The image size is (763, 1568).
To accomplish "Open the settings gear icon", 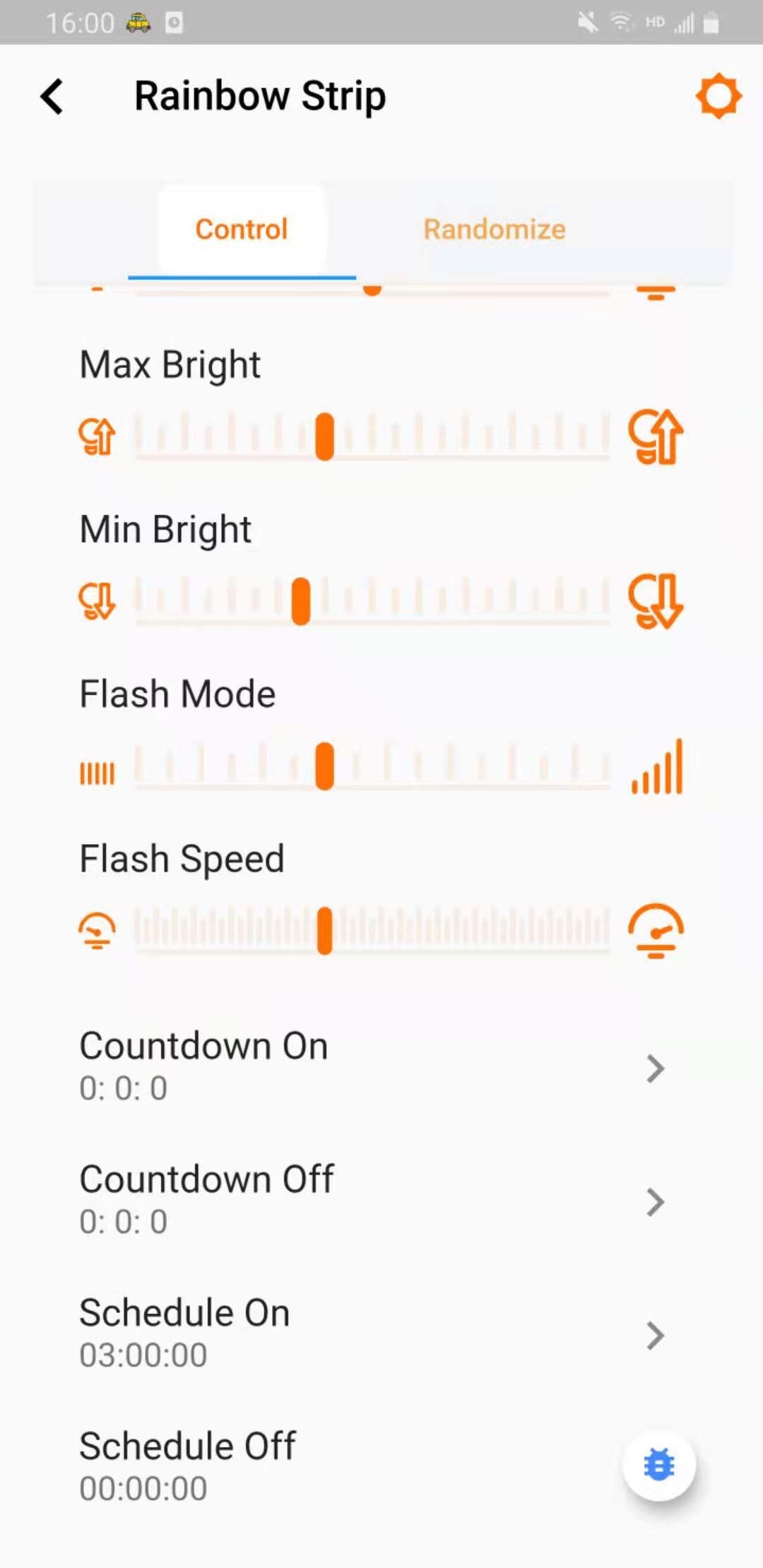I will (718, 96).
